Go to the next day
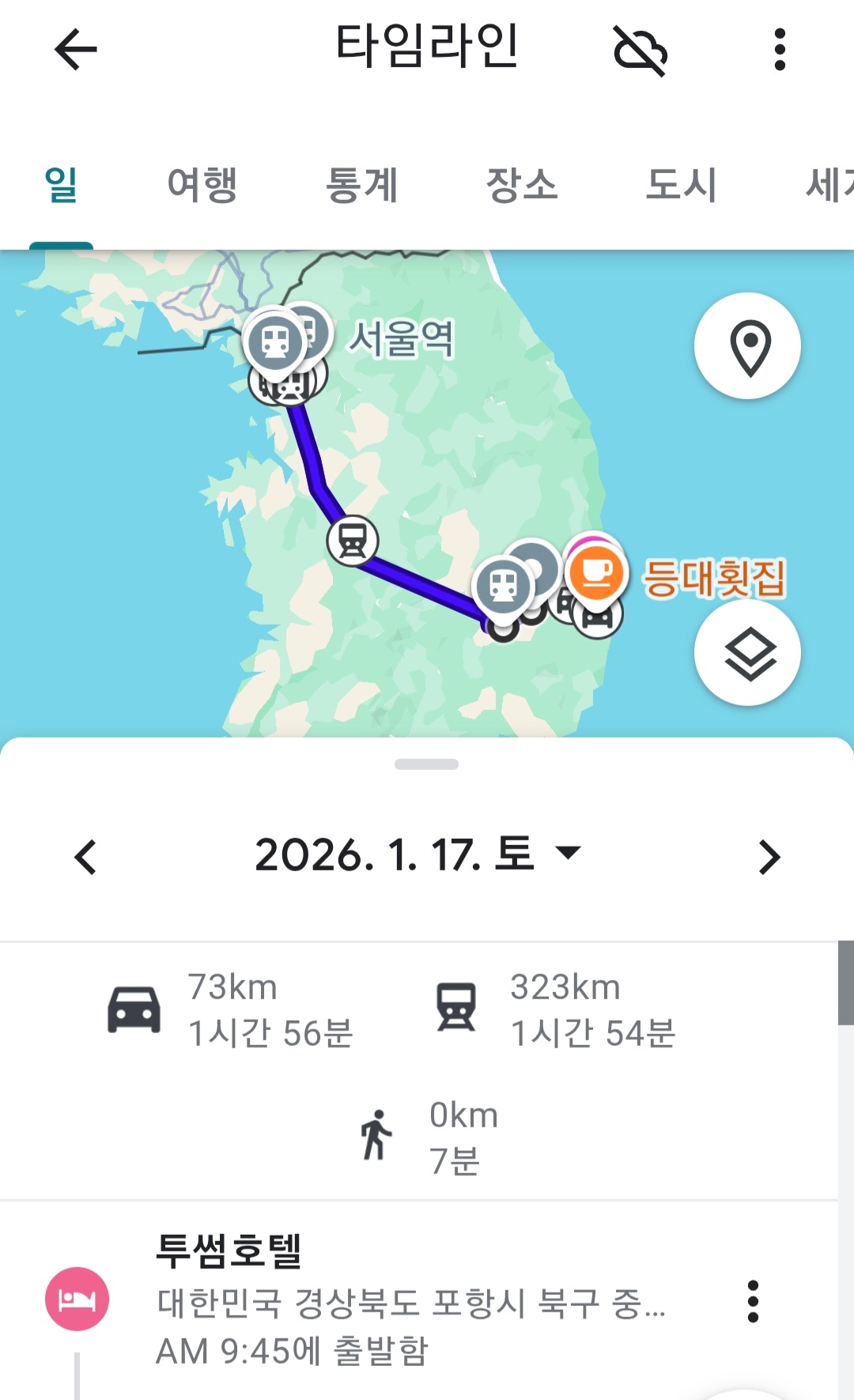 tap(769, 857)
